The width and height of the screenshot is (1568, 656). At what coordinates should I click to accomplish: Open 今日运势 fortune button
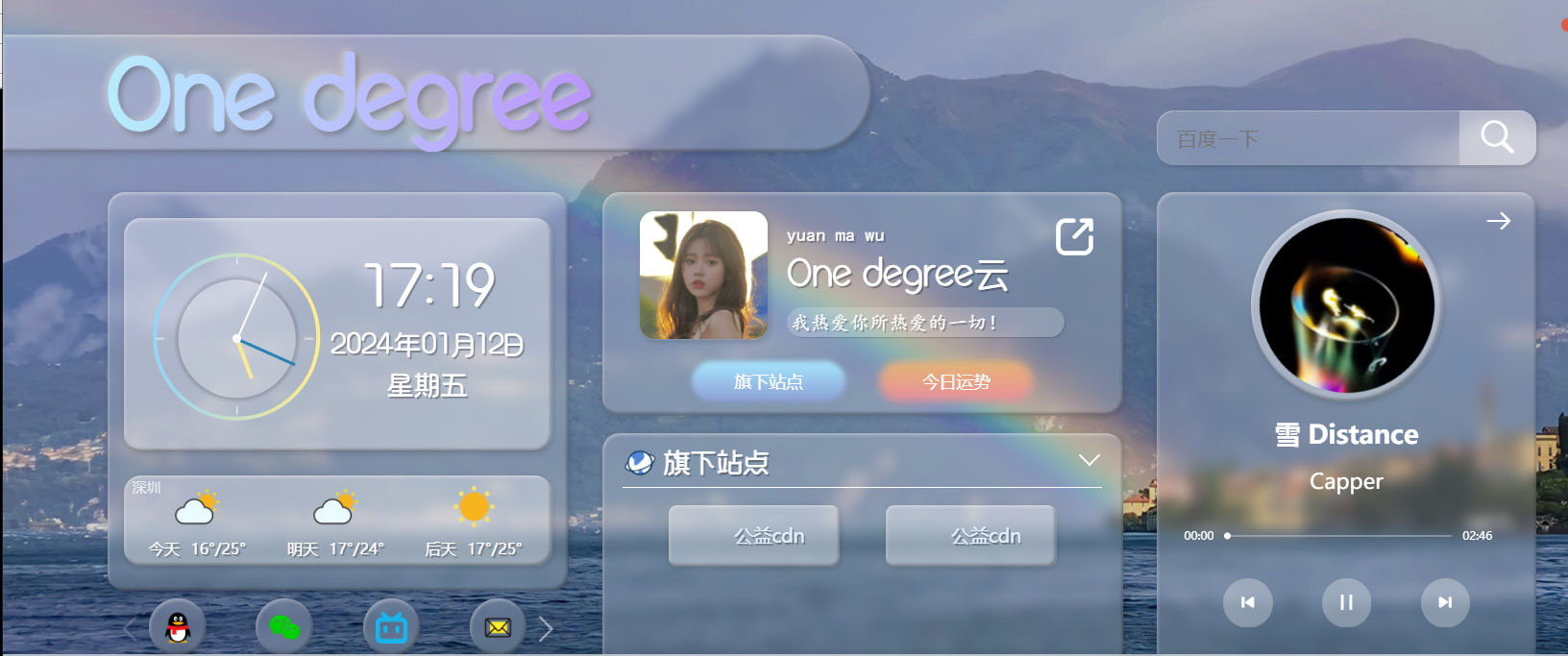coord(956,381)
